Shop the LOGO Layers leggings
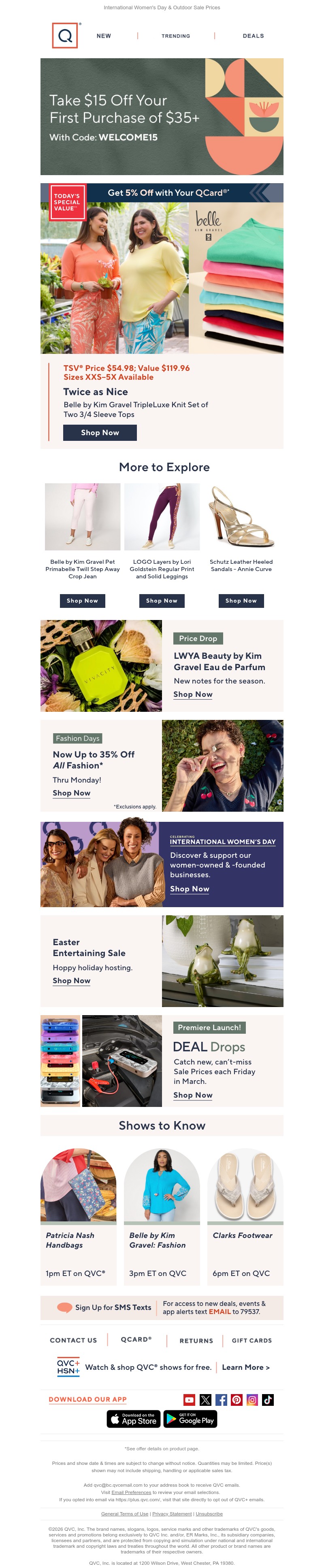324x1568 pixels. pyautogui.click(x=161, y=600)
